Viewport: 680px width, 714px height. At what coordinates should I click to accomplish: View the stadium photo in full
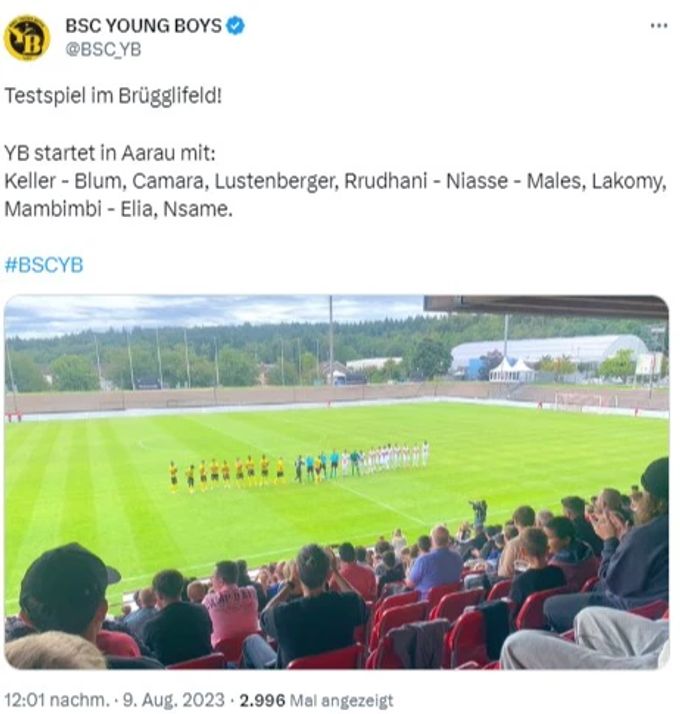pyautogui.click(x=336, y=481)
